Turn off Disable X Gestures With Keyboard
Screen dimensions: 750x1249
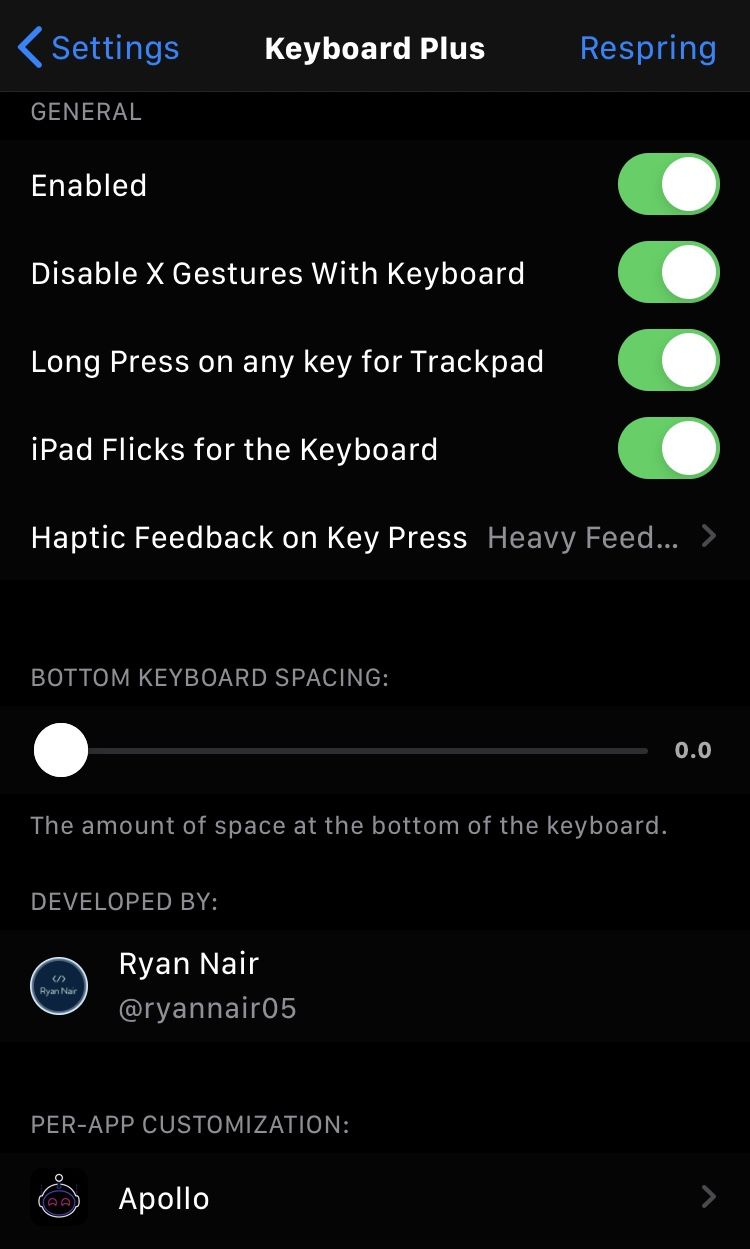(x=668, y=272)
